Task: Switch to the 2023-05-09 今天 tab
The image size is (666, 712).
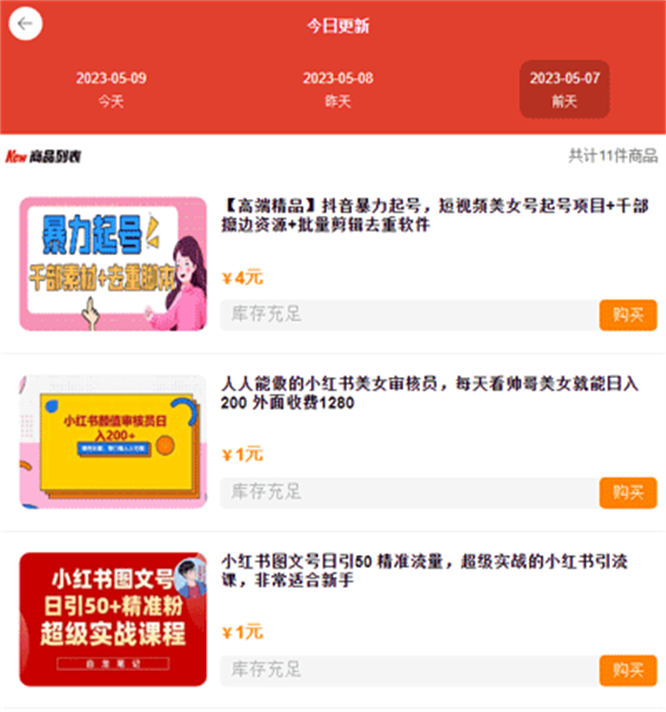Action: (111, 89)
